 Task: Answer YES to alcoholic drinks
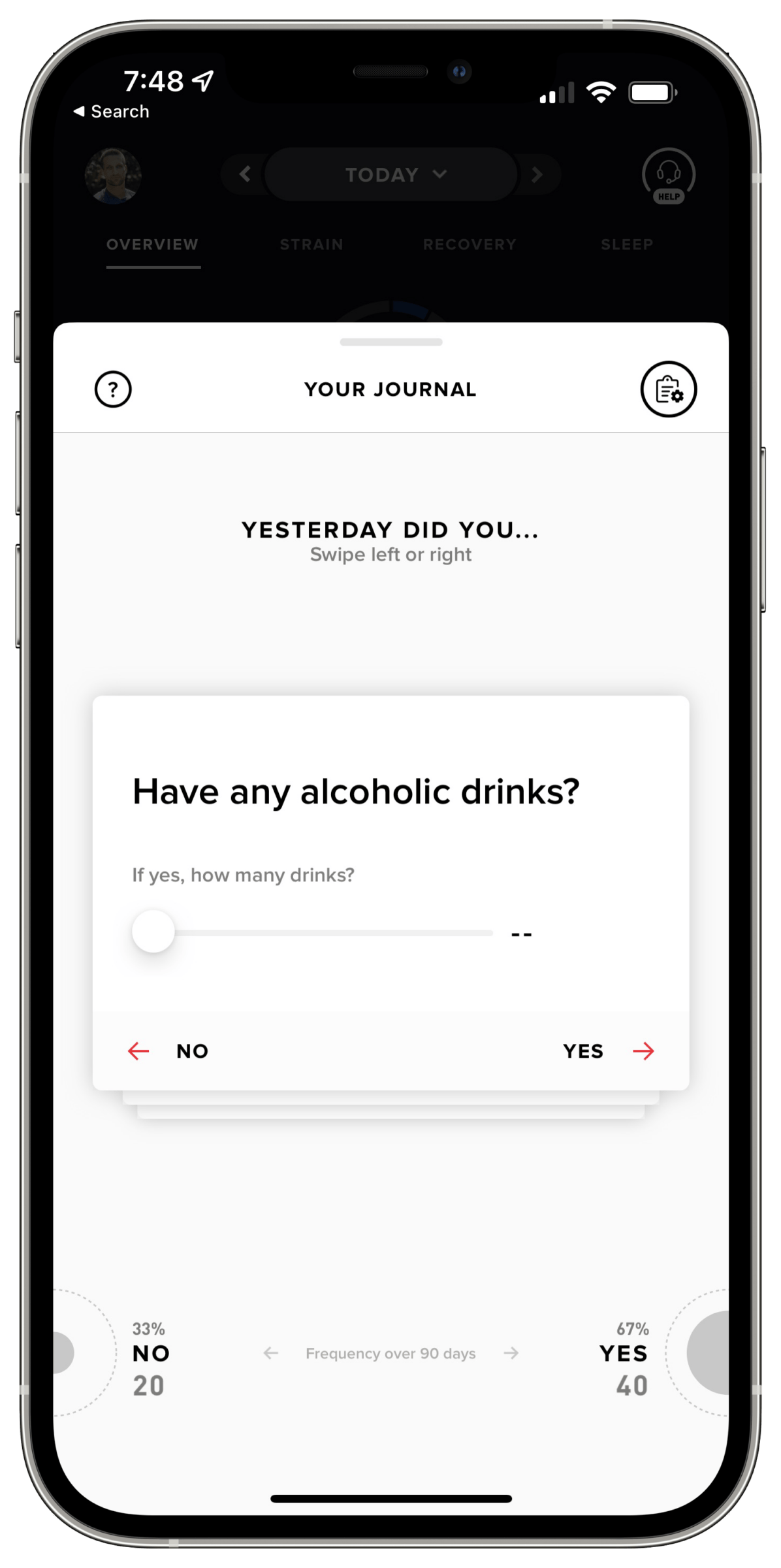pyautogui.click(x=607, y=1051)
